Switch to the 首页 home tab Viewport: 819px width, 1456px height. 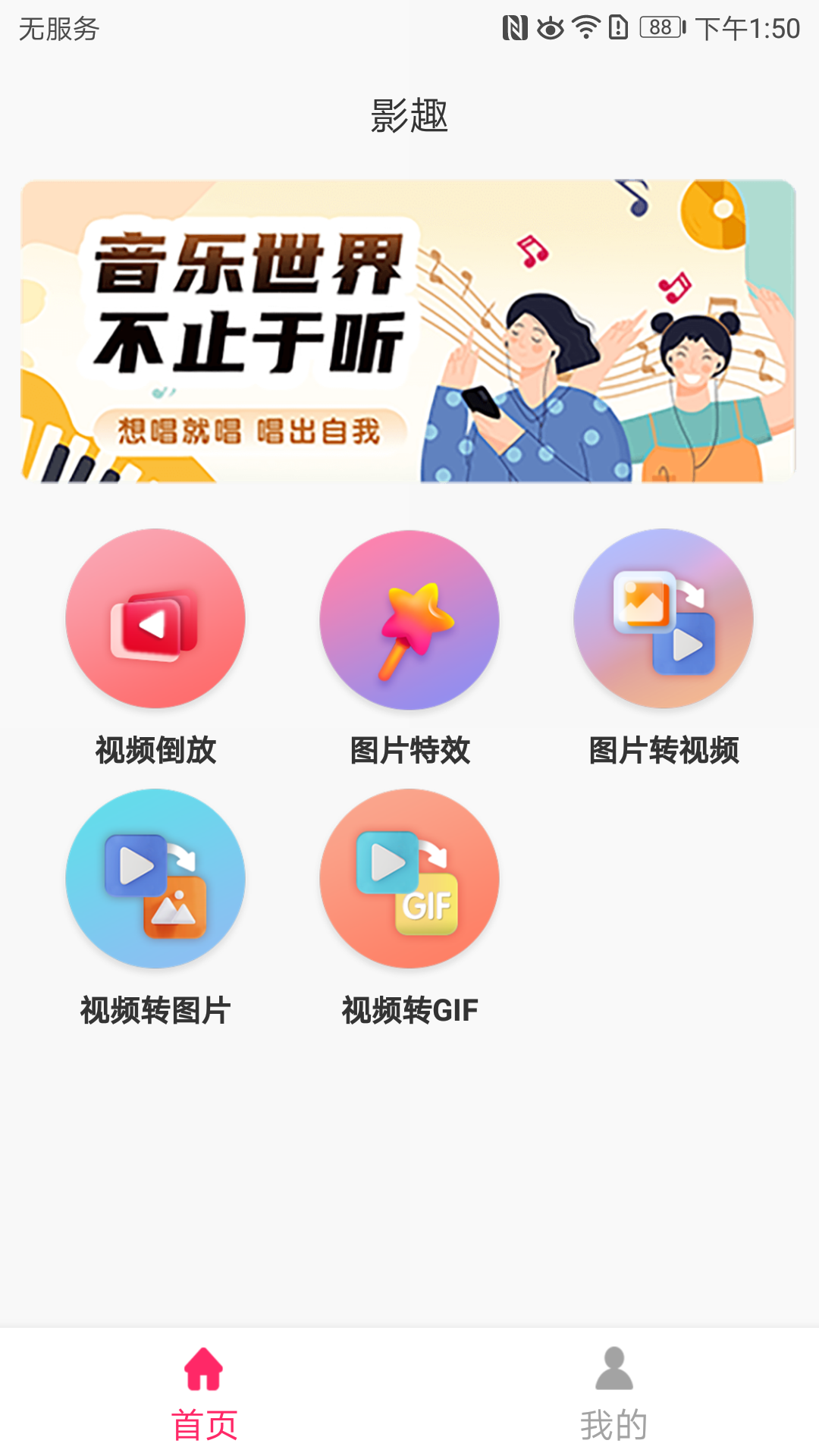[x=204, y=1392]
